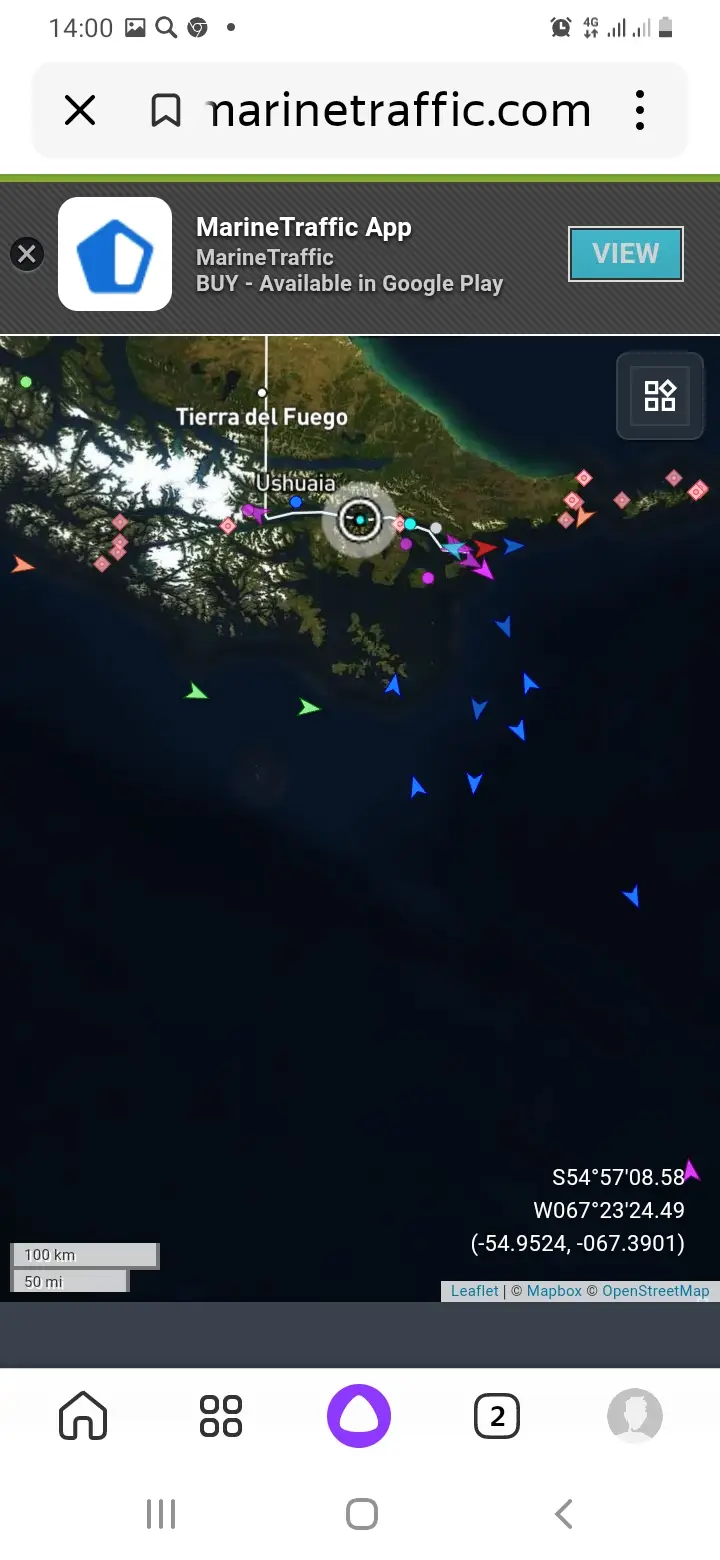Show the two open tabs
Viewport: 720px width, 1560px height.
tap(497, 1416)
